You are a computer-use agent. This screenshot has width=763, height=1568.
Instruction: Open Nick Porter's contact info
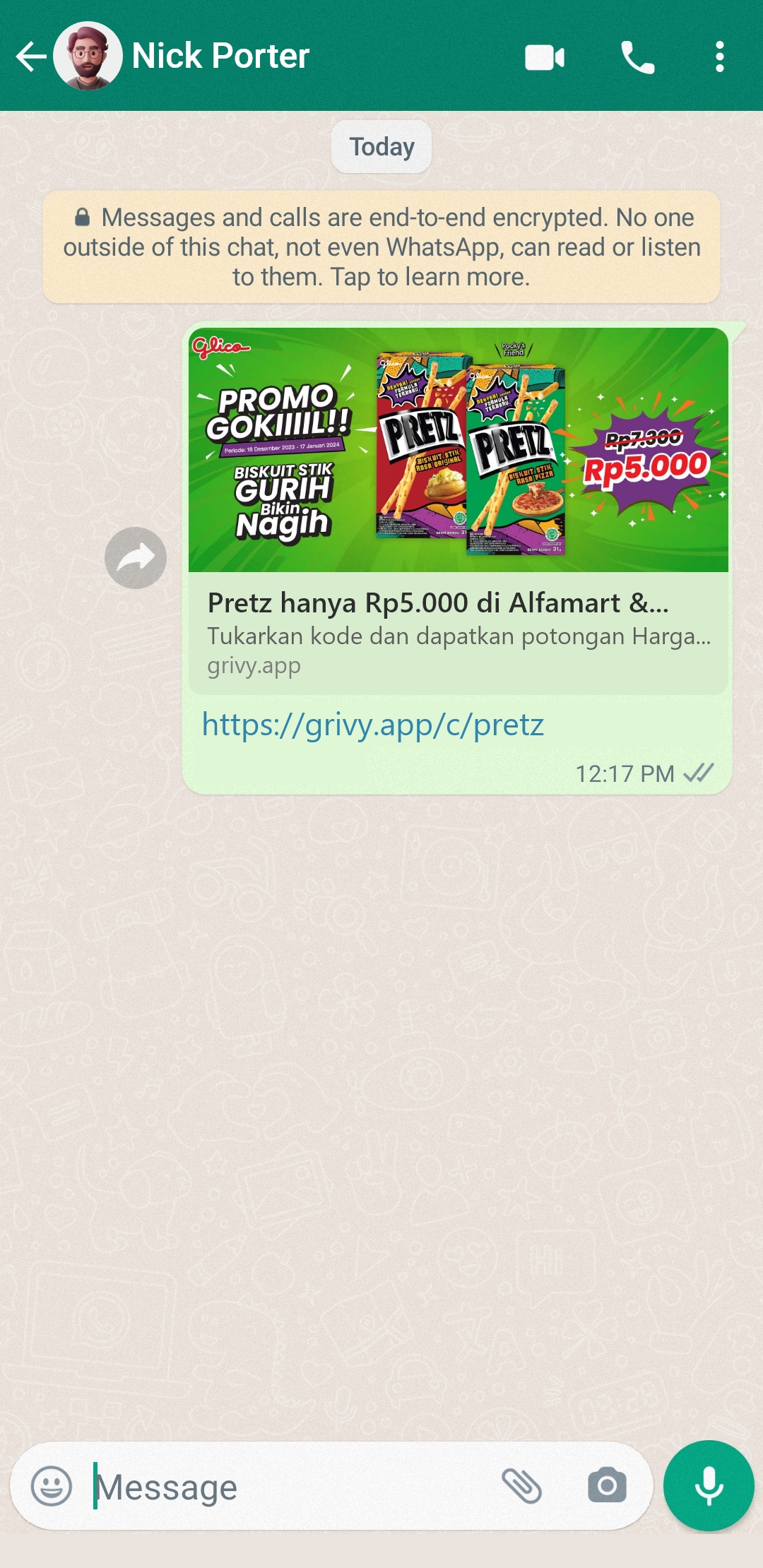pyautogui.click(x=220, y=56)
